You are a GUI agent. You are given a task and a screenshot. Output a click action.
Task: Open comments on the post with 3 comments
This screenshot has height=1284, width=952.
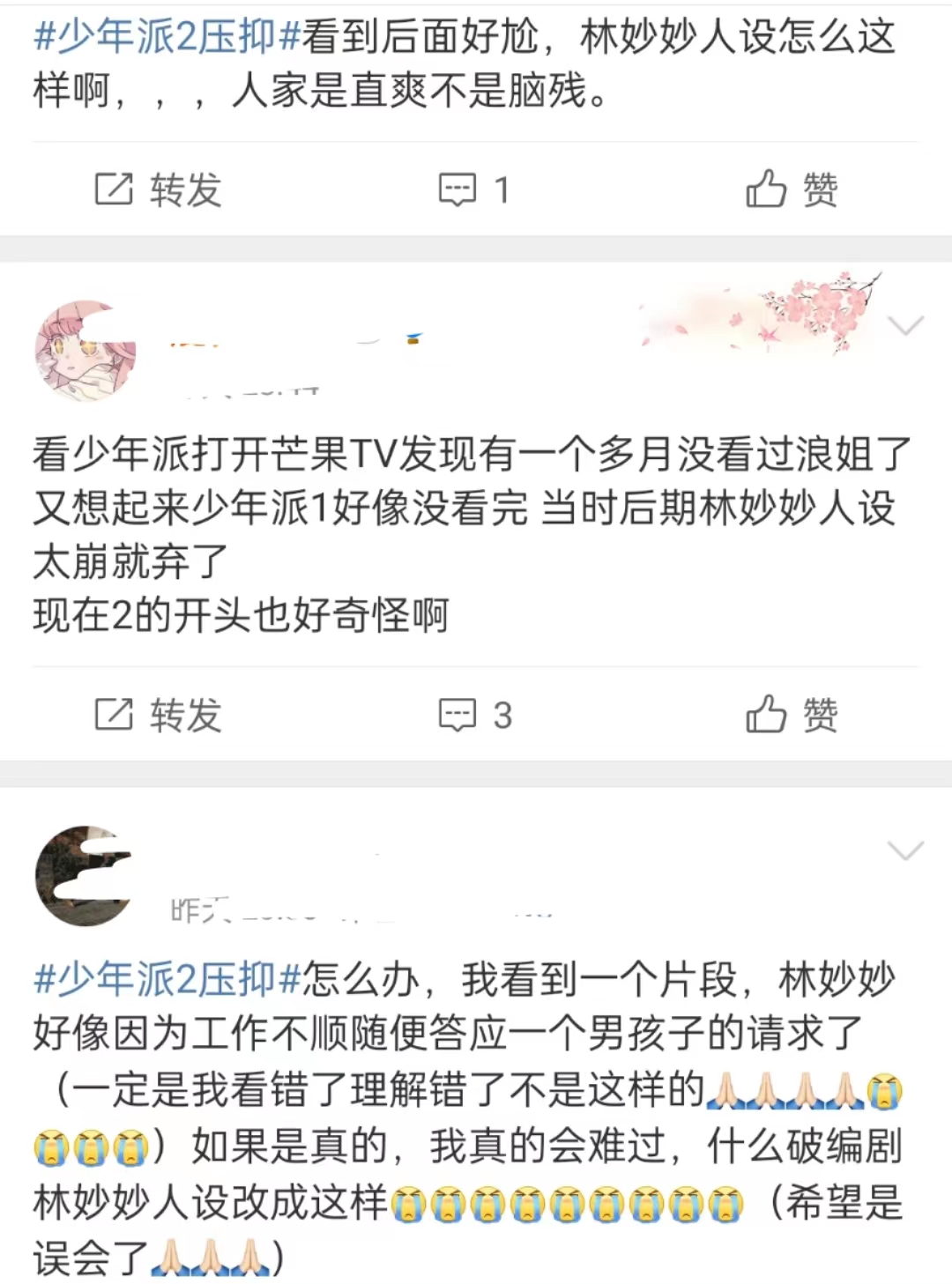click(x=475, y=715)
